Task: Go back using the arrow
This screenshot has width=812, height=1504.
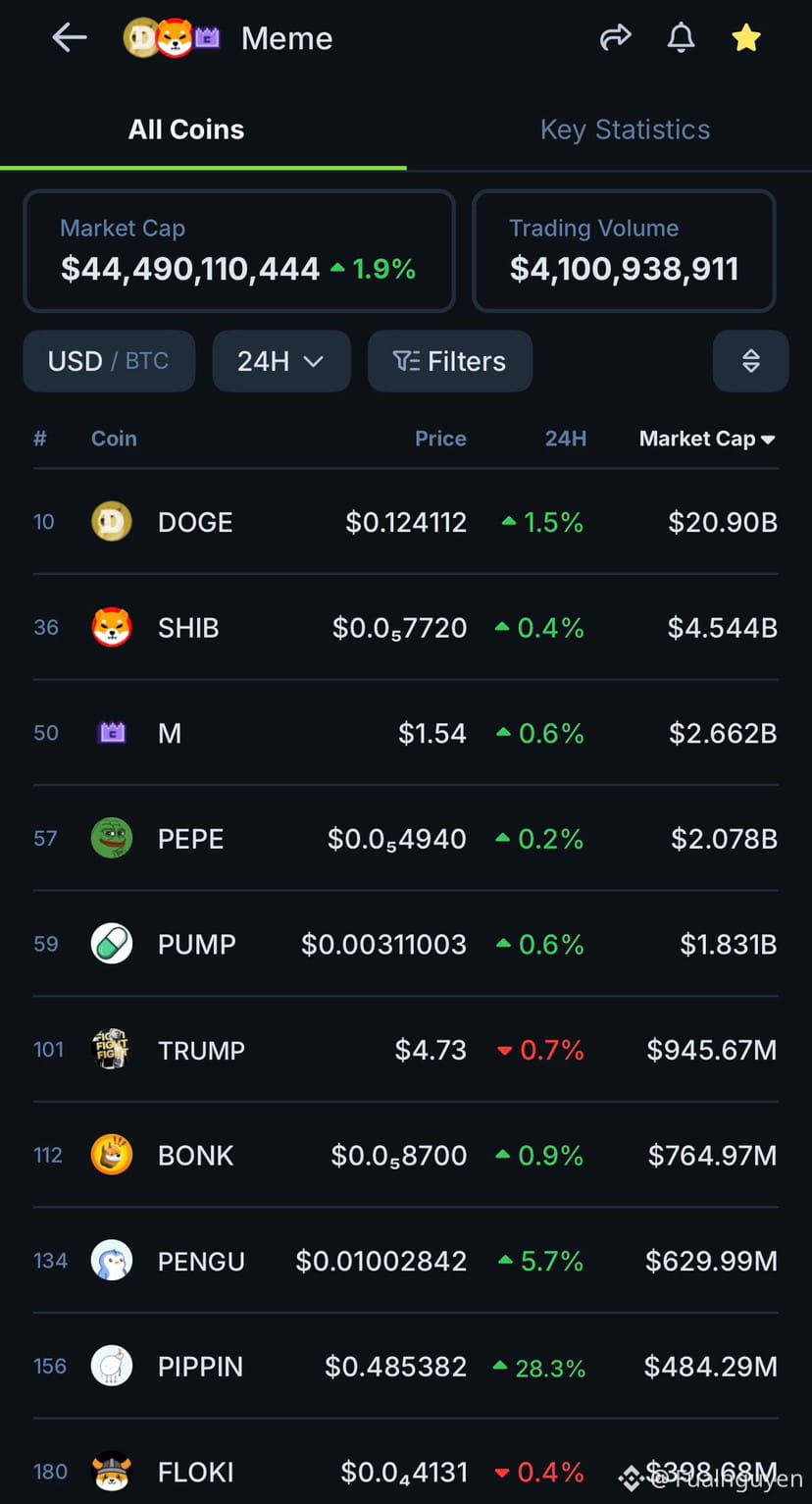Action: pyautogui.click(x=70, y=38)
